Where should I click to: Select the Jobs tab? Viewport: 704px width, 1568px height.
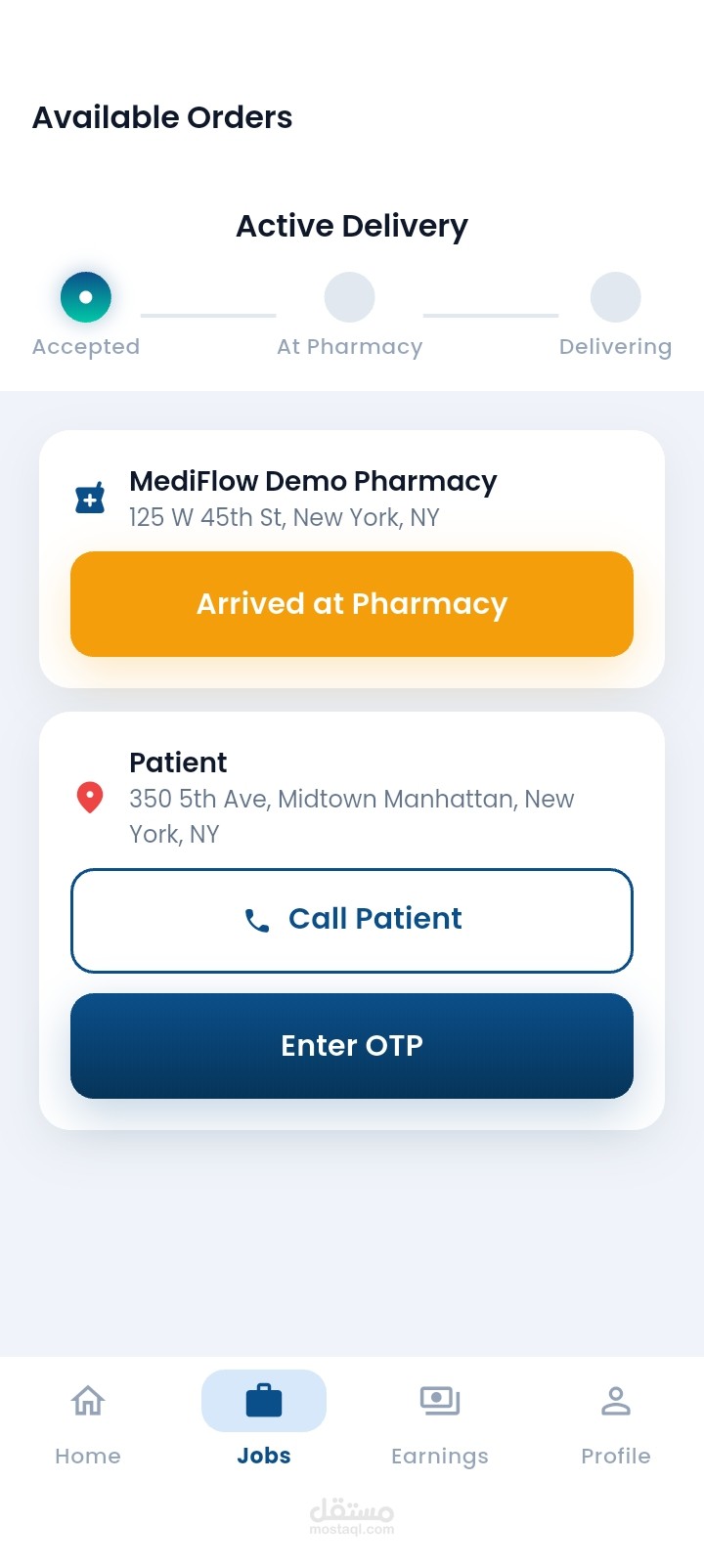264,1422
